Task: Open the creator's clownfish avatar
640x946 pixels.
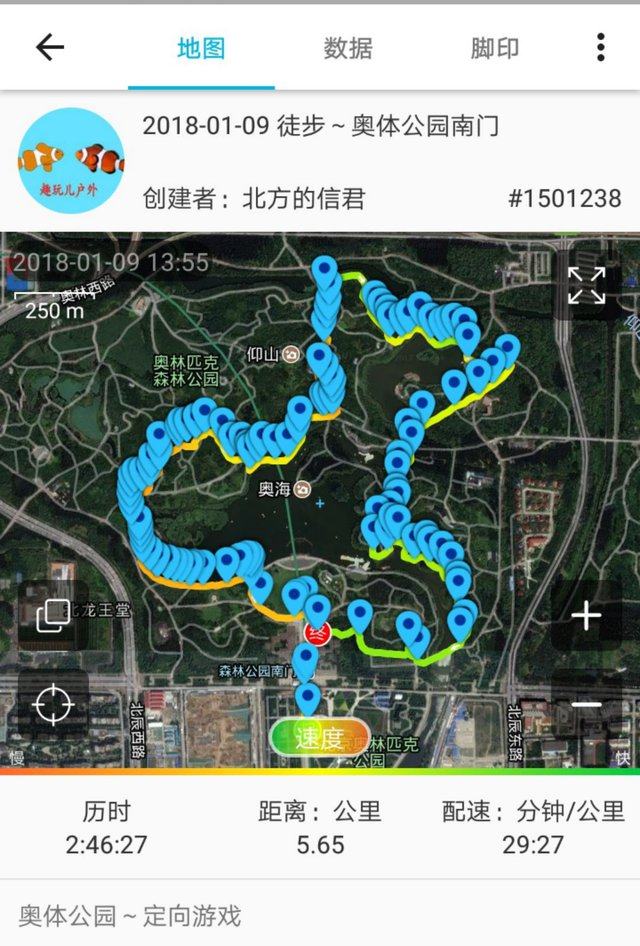Action: point(71,159)
